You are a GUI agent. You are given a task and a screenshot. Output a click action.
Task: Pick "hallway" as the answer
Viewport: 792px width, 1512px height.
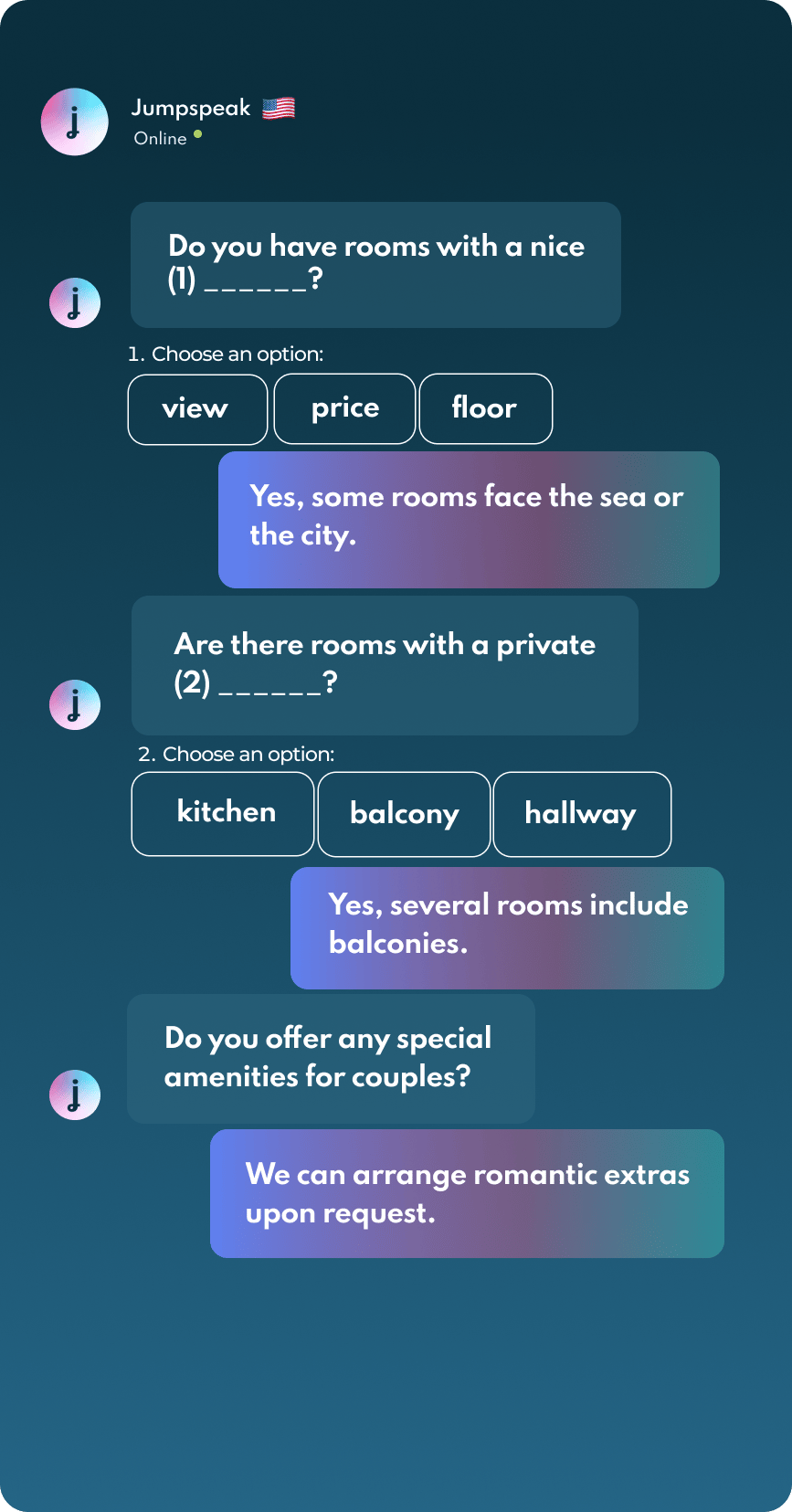pos(582,814)
